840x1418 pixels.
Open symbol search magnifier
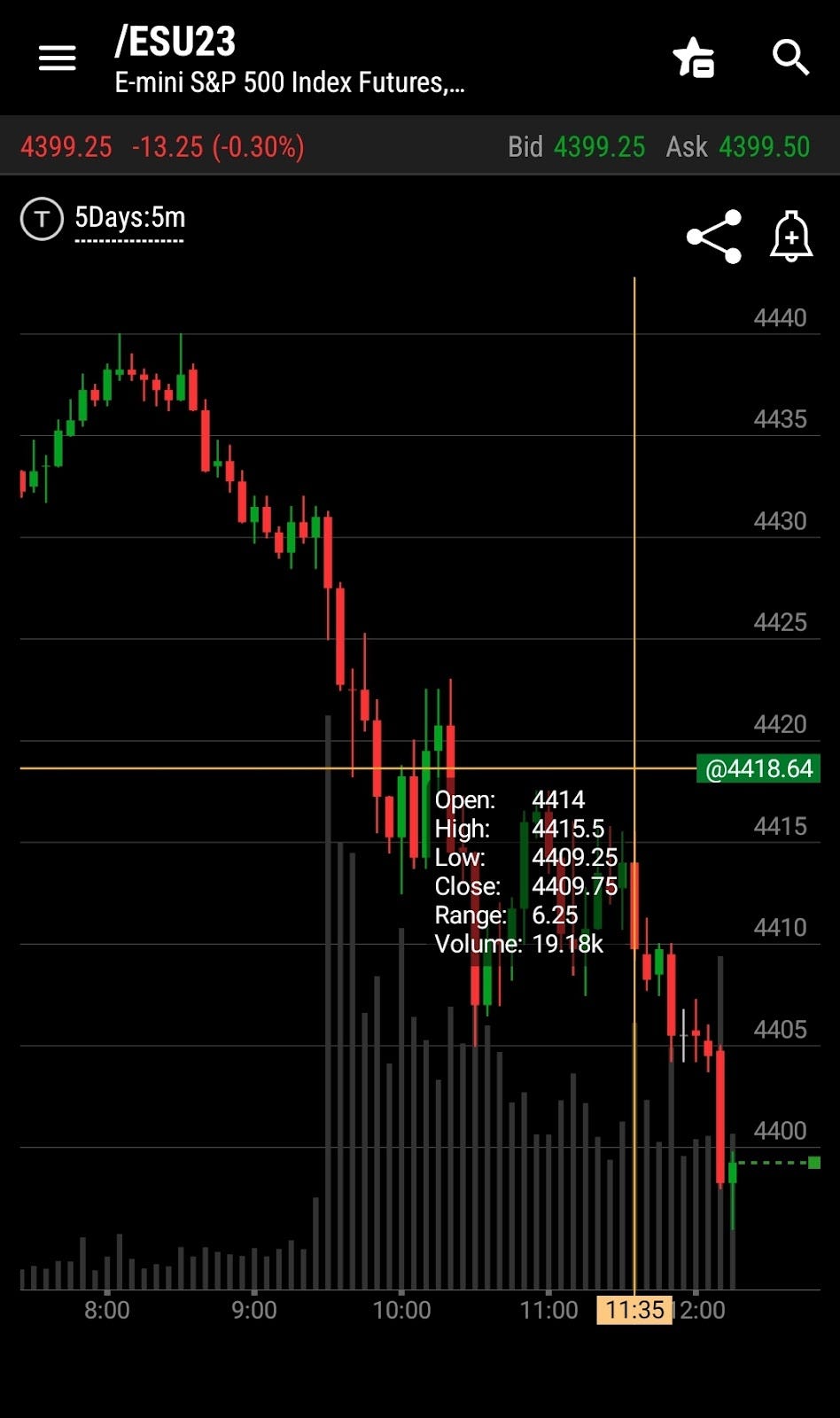790,58
